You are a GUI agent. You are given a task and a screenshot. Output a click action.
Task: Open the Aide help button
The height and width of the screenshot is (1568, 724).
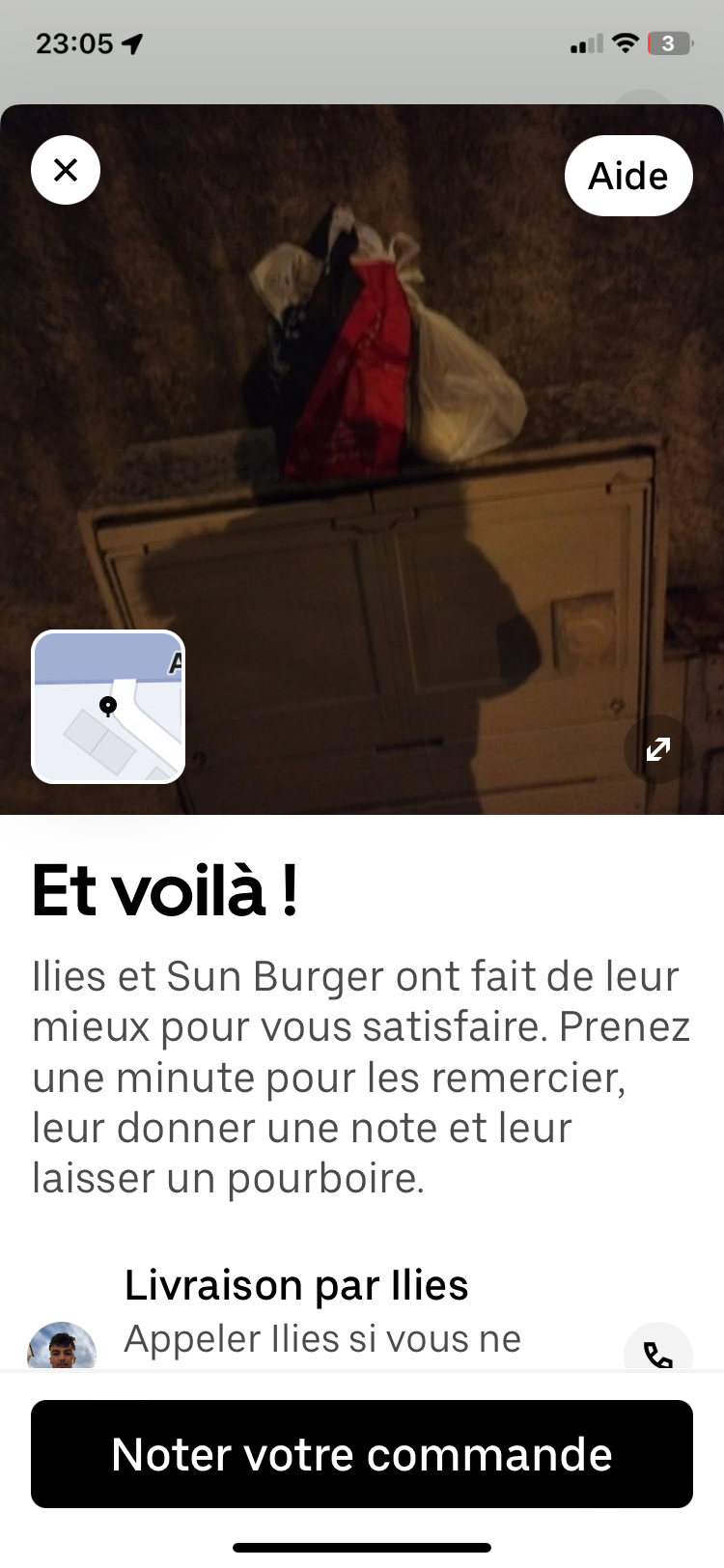628,176
